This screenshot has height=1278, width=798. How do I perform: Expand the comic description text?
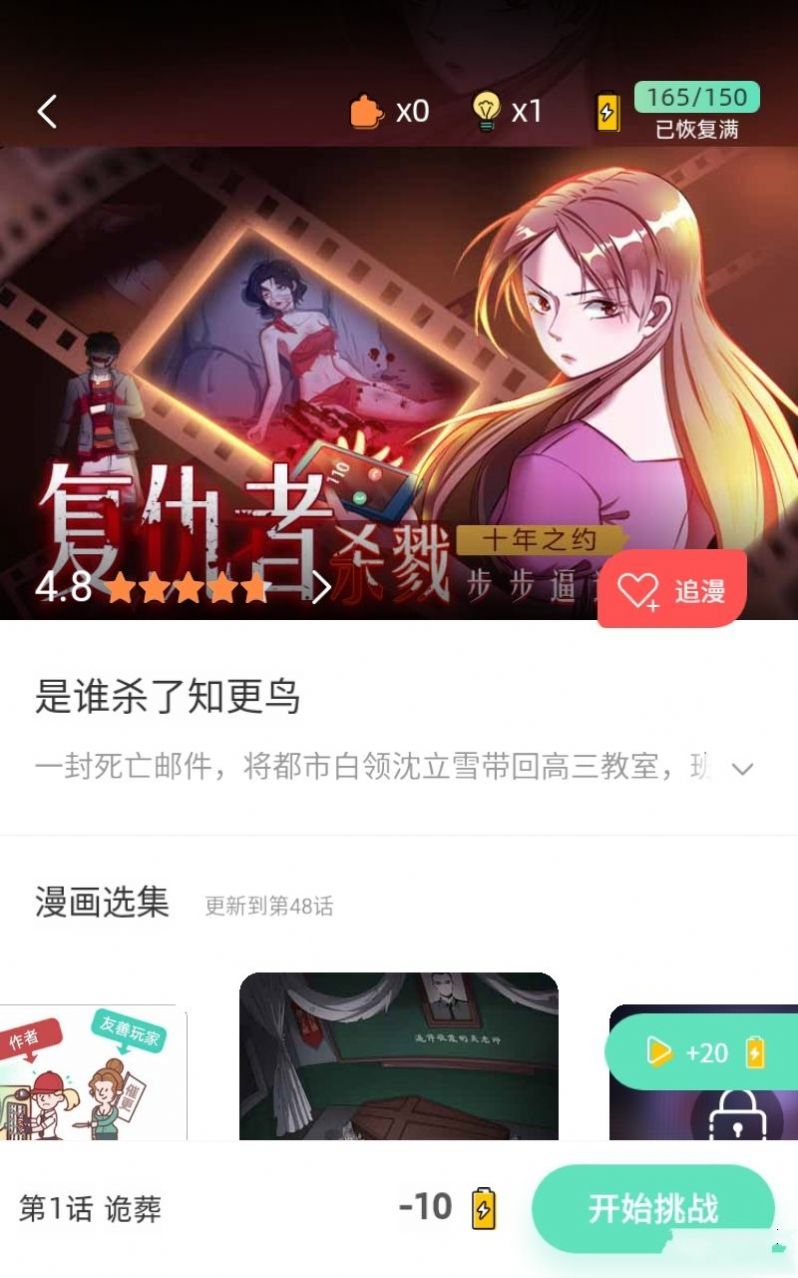742,769
